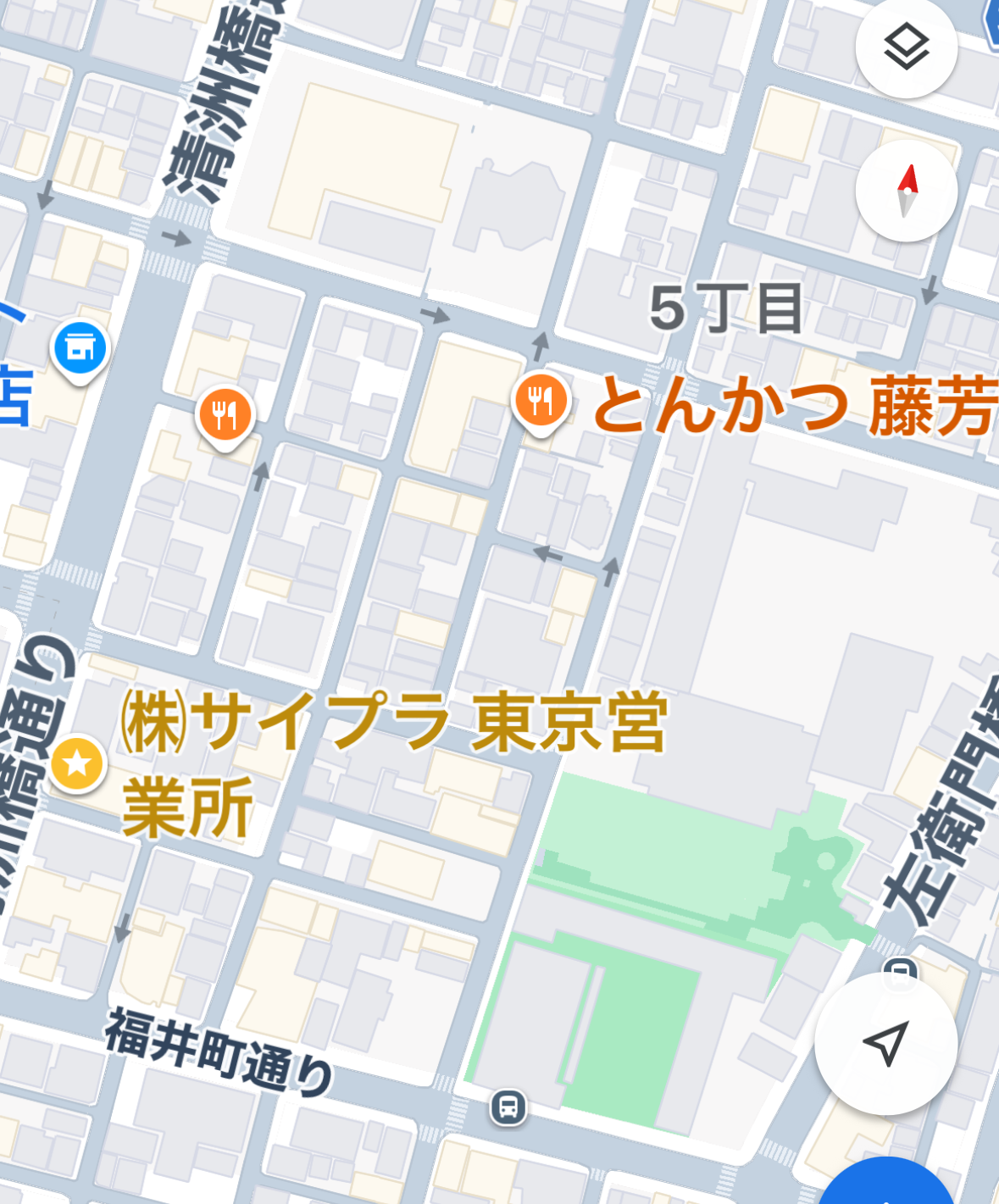The image size is (999, 1204).
Task: Tap the blue directions button
Action: point(887,1186)
